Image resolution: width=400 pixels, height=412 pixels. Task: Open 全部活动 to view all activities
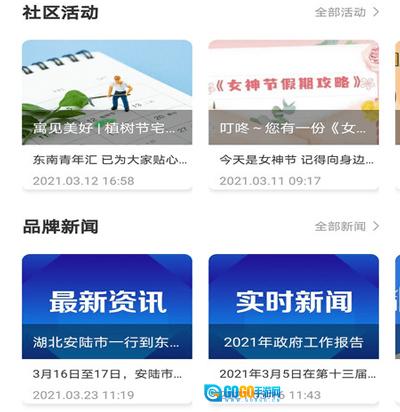click(x=347, y=12)
